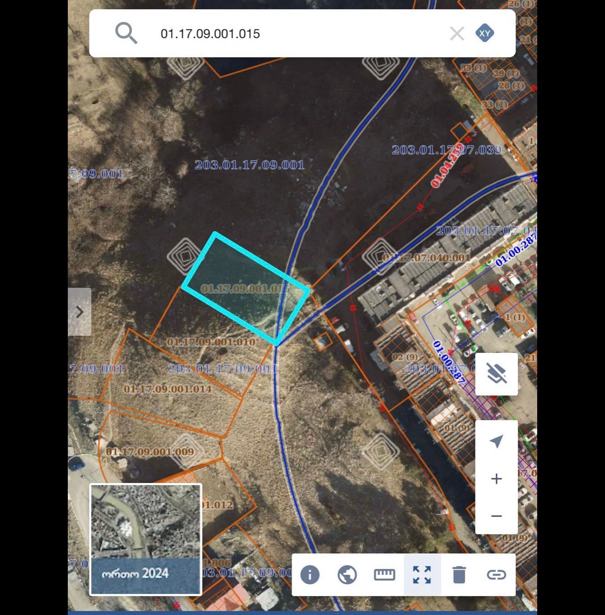Toggle the fit-to-extent tool
The image size is (605, 615).
[x=422, y=574]
